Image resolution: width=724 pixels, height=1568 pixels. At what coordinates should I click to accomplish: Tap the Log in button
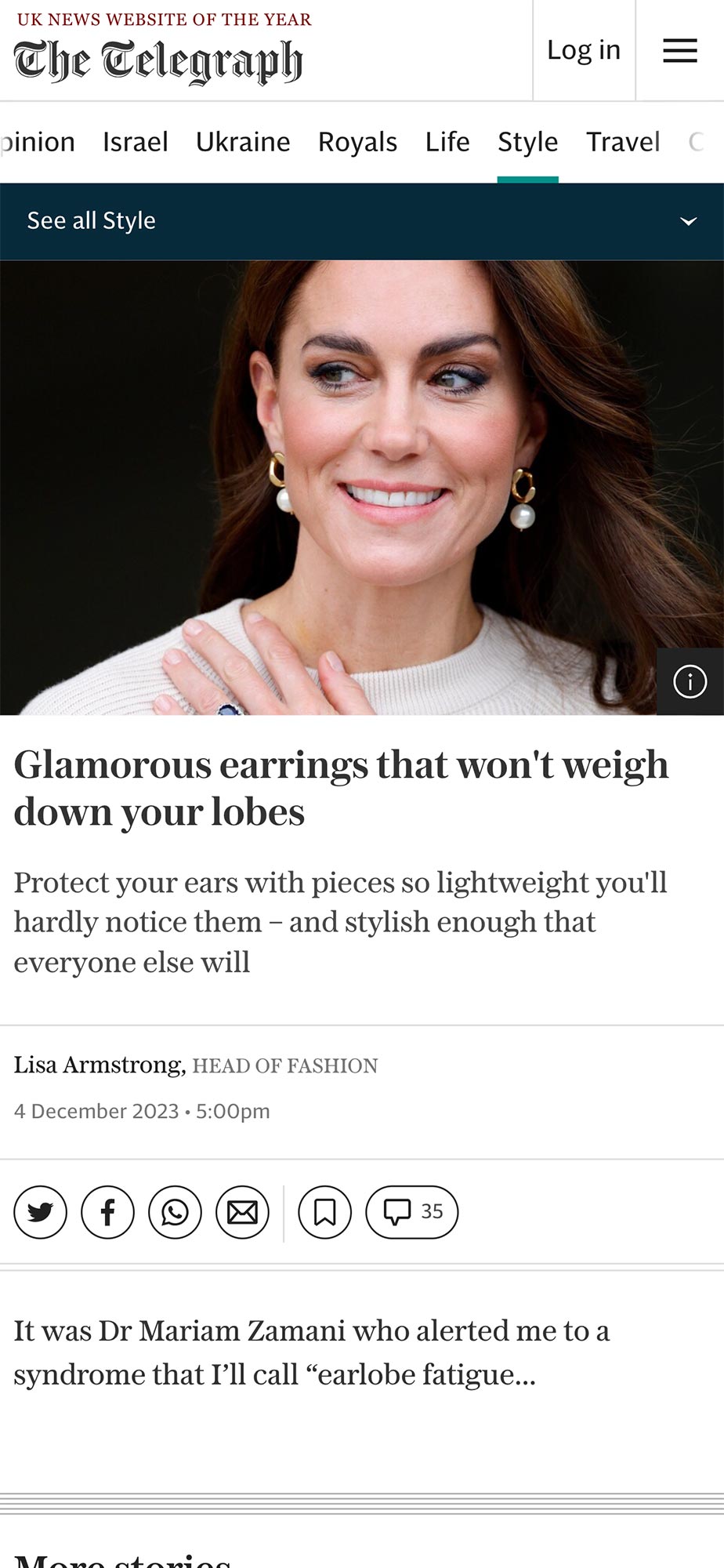tap(584, 50)
